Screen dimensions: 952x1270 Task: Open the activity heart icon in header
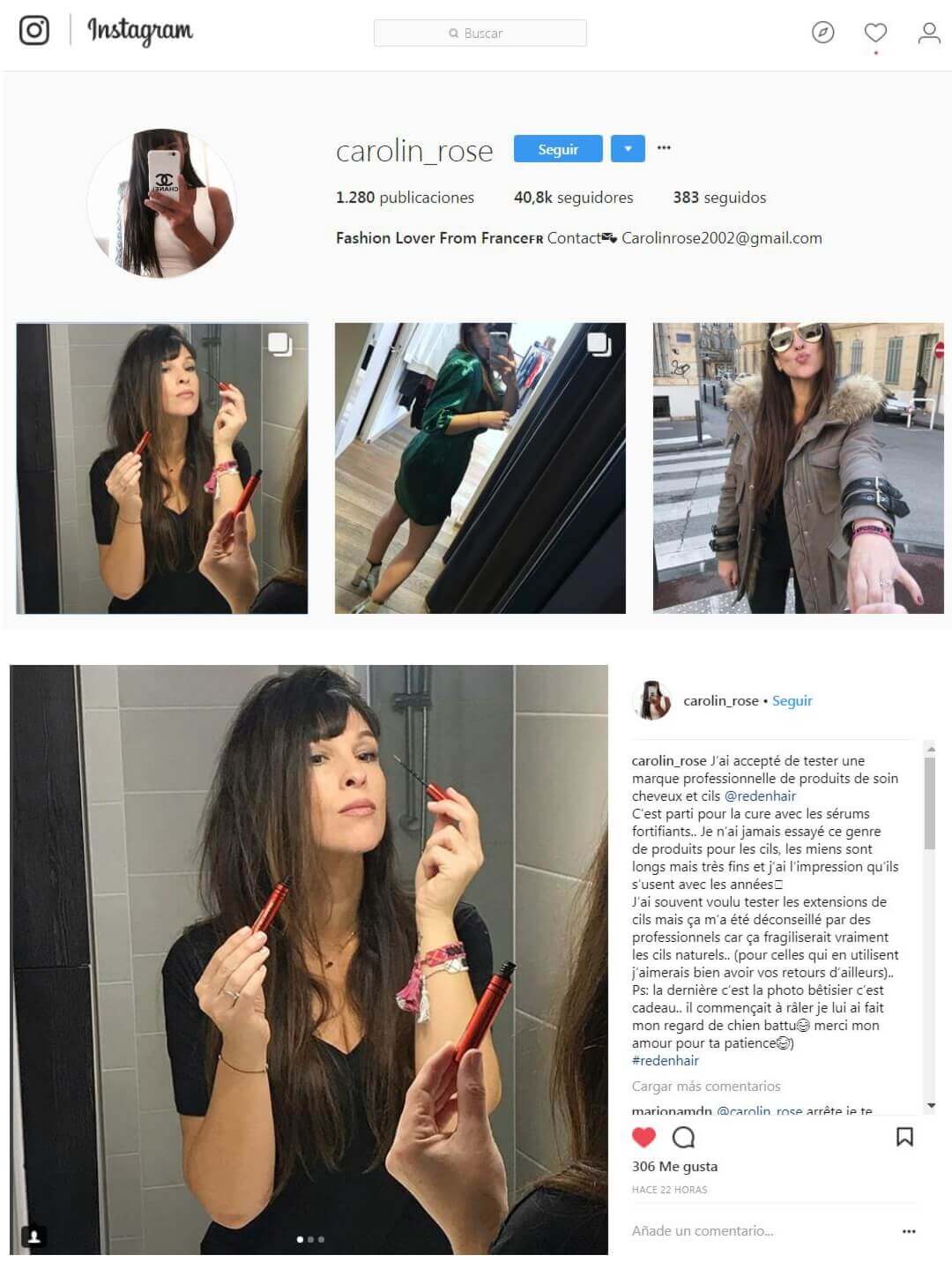tap(875, 33)
